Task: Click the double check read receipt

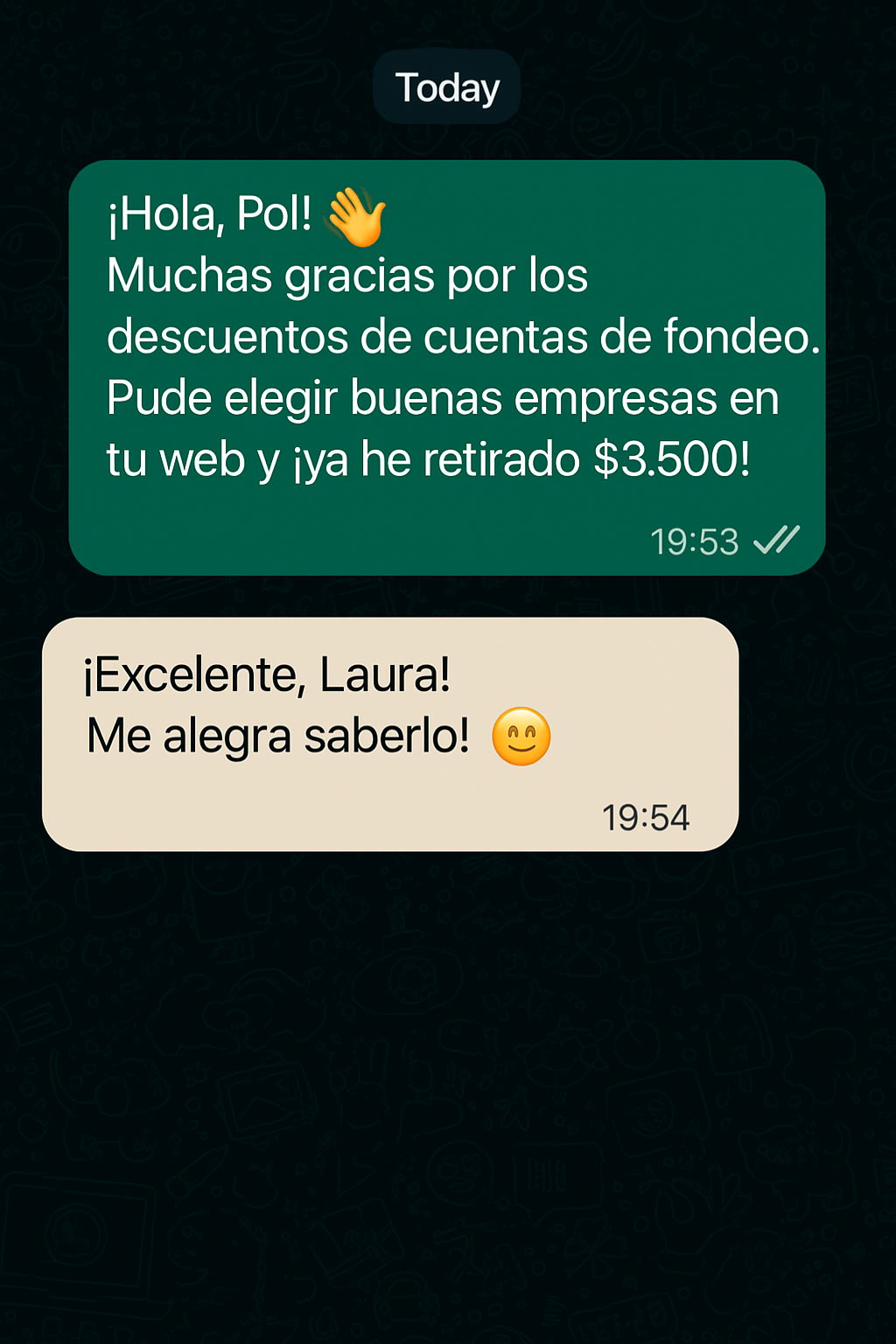Action: [777, 541]
